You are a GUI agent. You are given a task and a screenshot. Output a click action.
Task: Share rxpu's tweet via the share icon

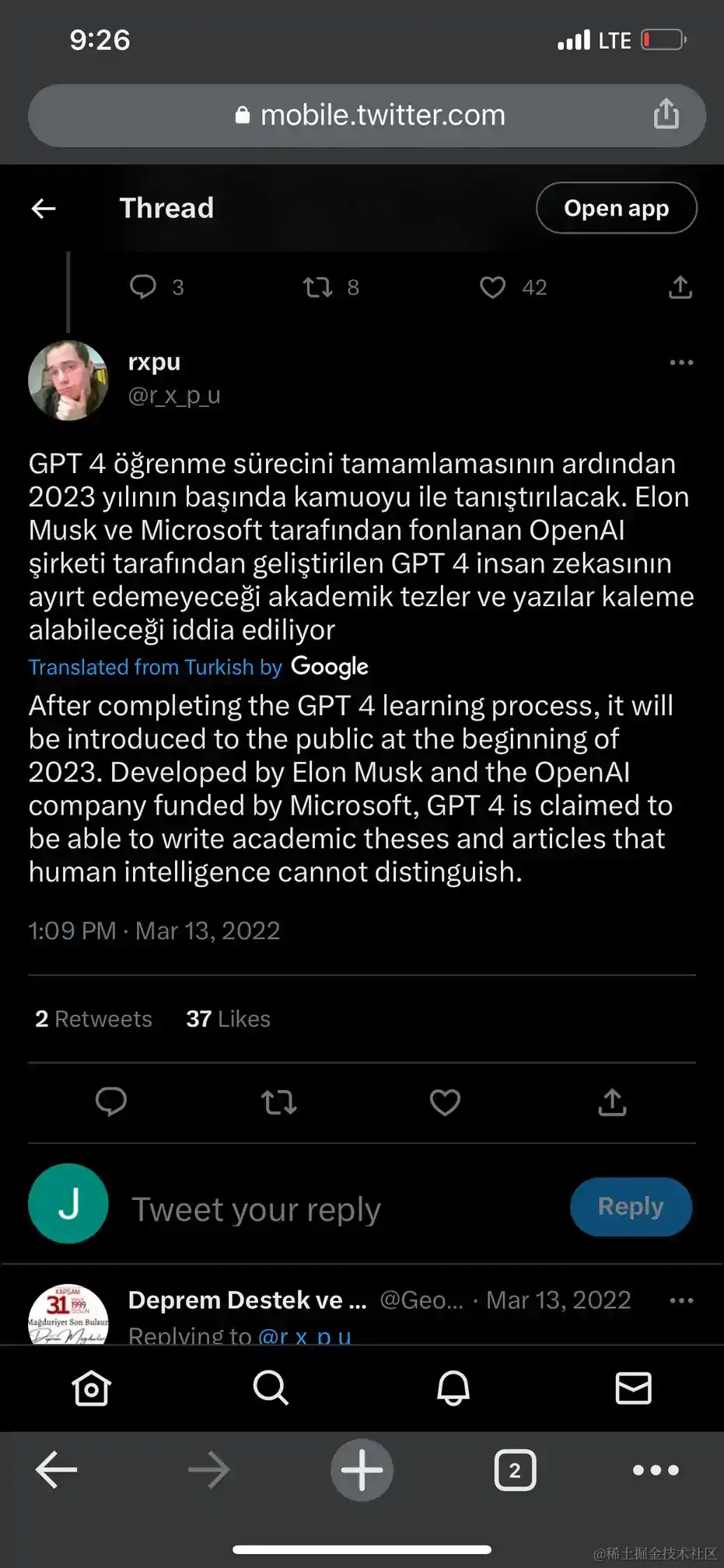(x=612, y=1102)
